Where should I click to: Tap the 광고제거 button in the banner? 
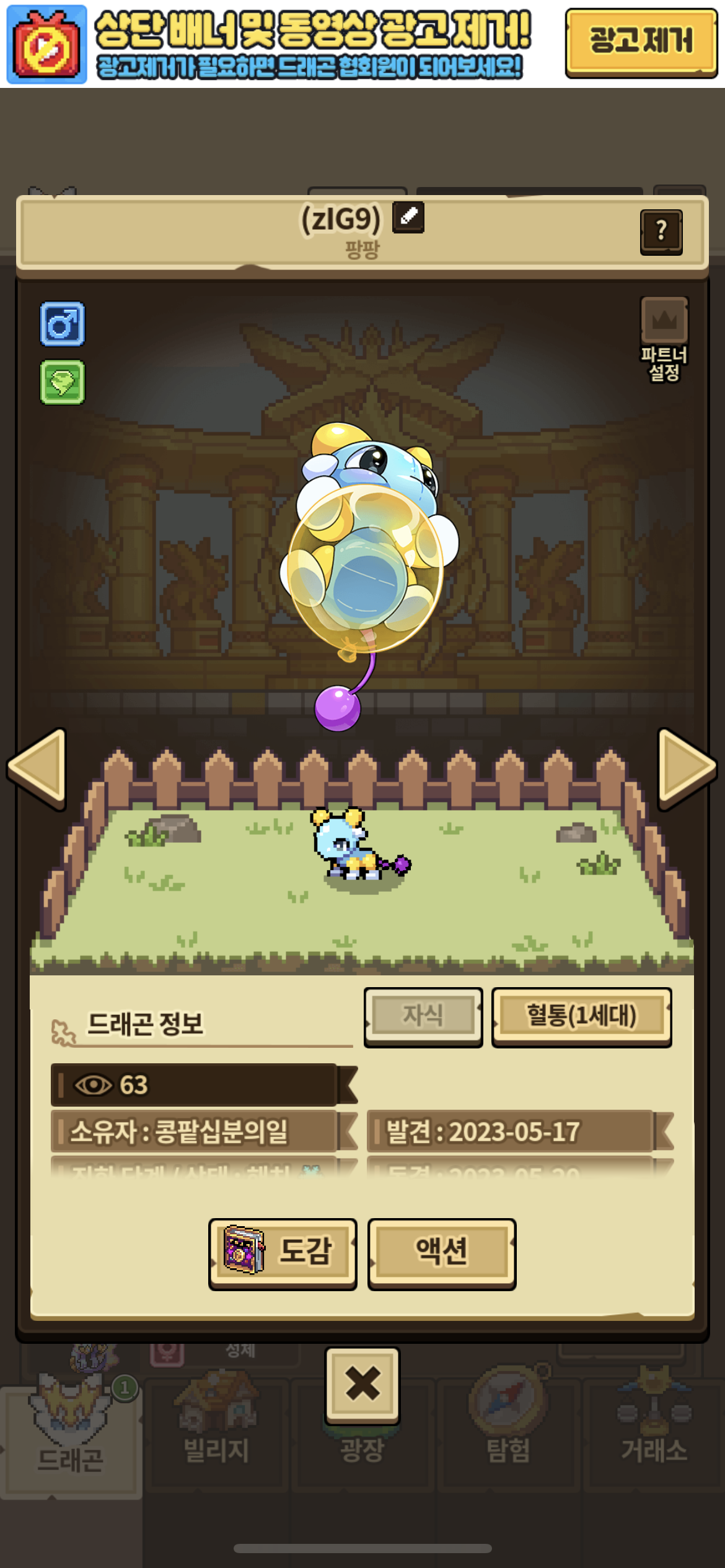(641, 42)
